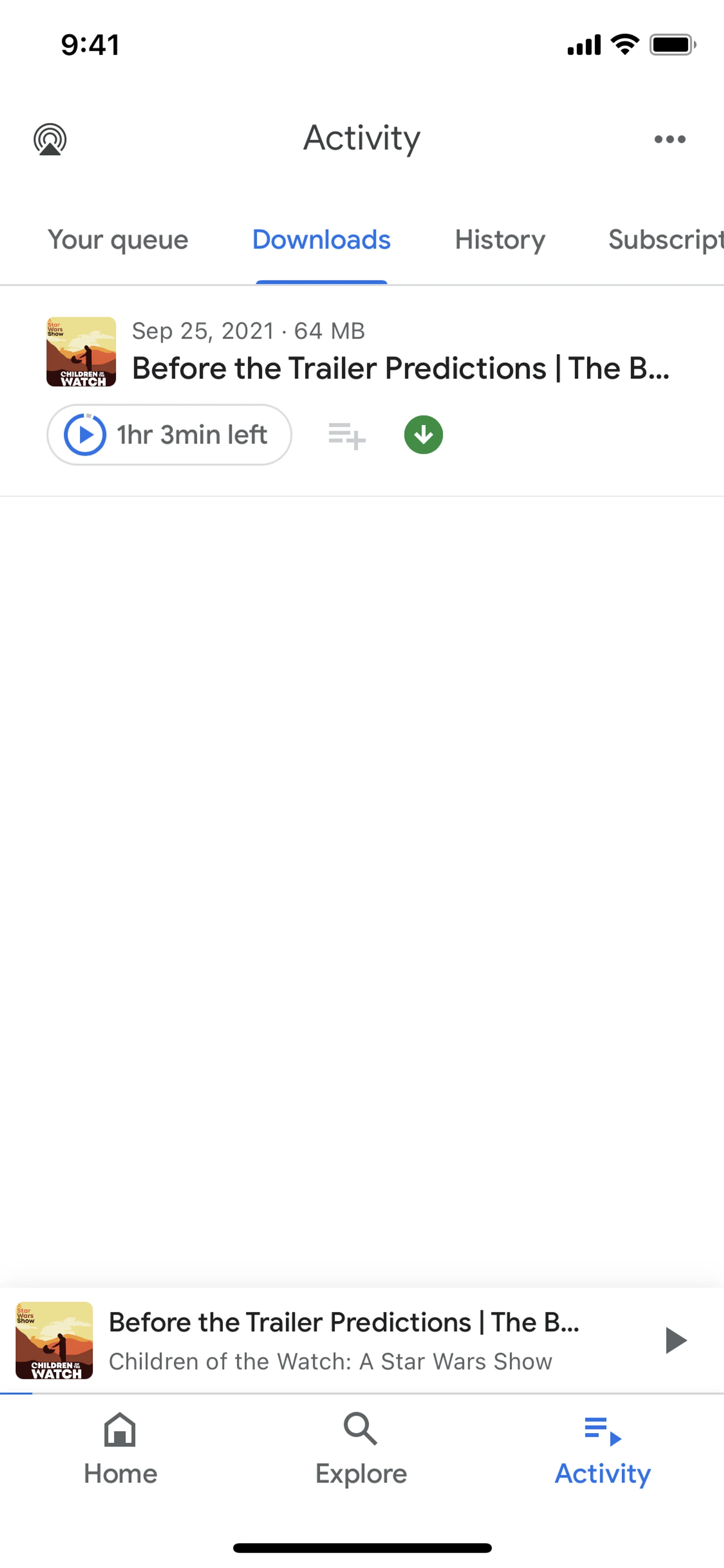Open the cast/AirPlay icon

[x=50, y=140]
